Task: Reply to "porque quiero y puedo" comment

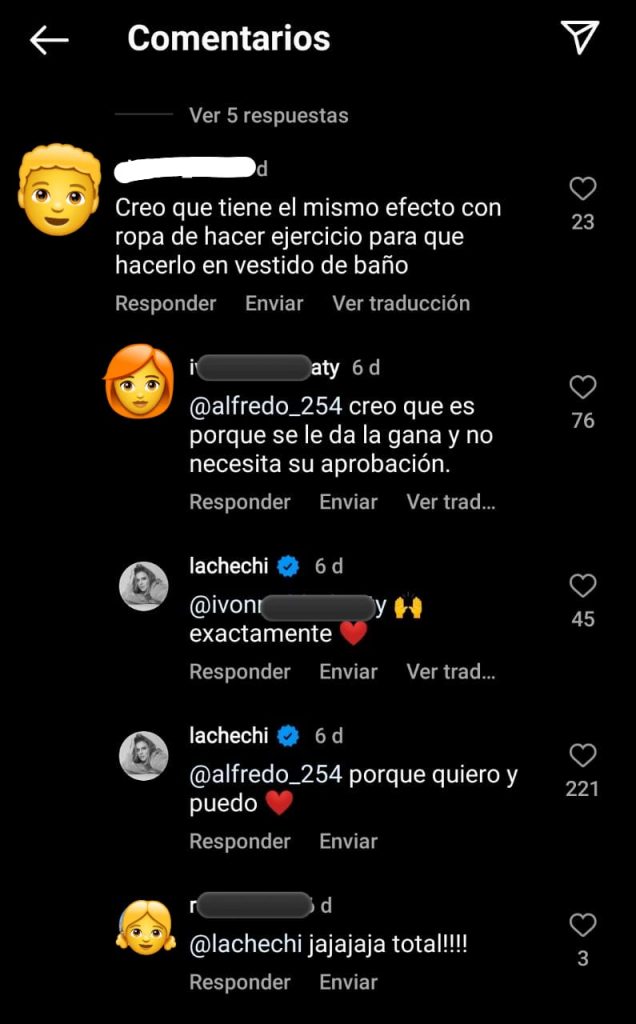Action: pos(240,842)
